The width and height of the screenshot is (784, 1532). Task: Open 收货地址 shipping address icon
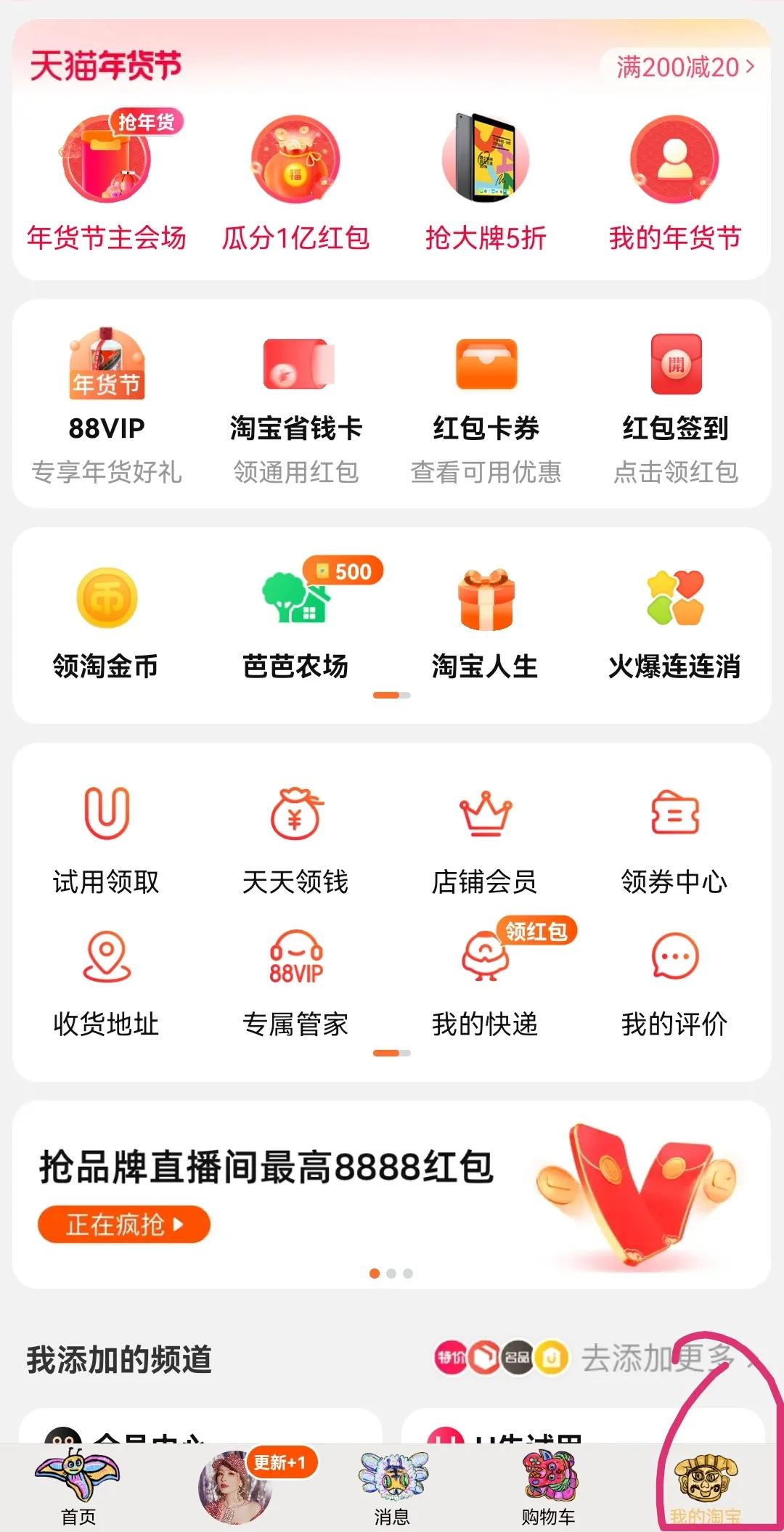[107, 962]
